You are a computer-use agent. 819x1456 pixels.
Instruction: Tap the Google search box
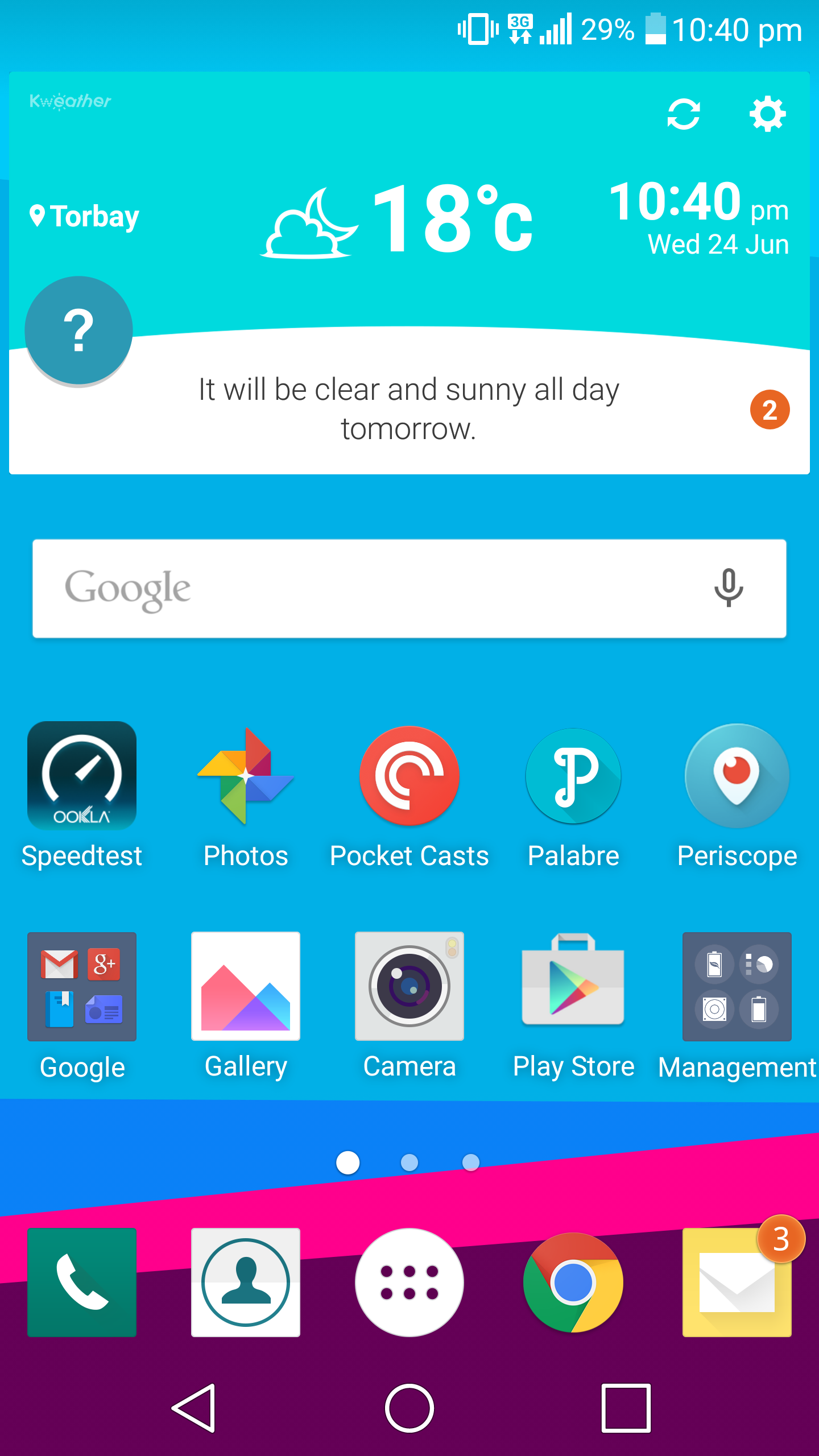point(409,589)
